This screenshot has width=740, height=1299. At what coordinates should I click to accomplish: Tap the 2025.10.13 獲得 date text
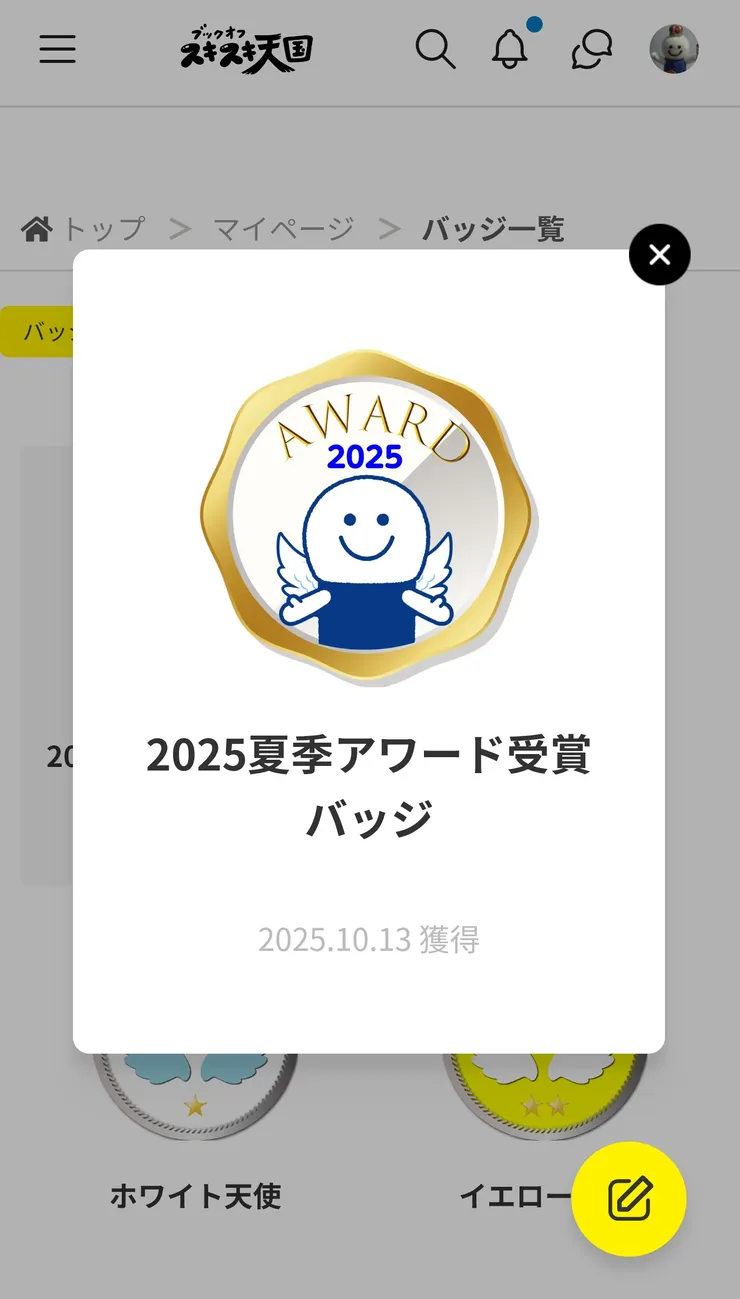click(x=370, y=939)
